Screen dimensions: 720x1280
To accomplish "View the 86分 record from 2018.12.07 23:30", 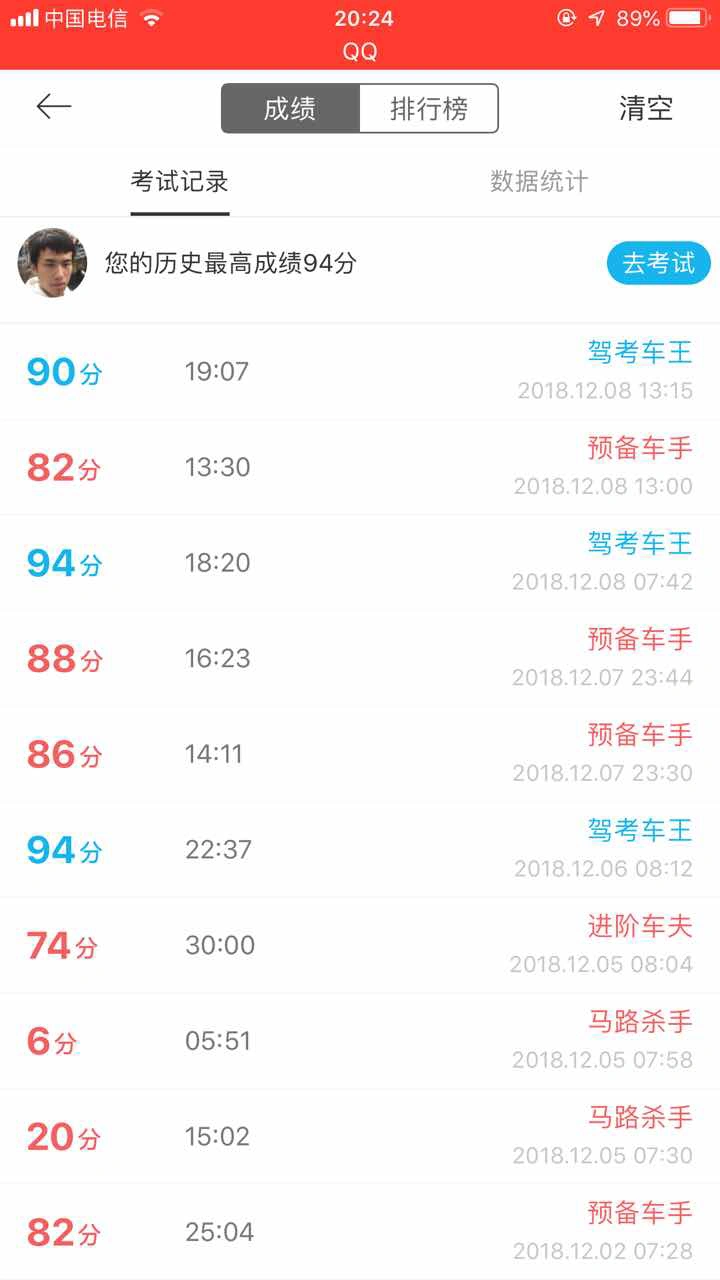I will coord(360,754).
